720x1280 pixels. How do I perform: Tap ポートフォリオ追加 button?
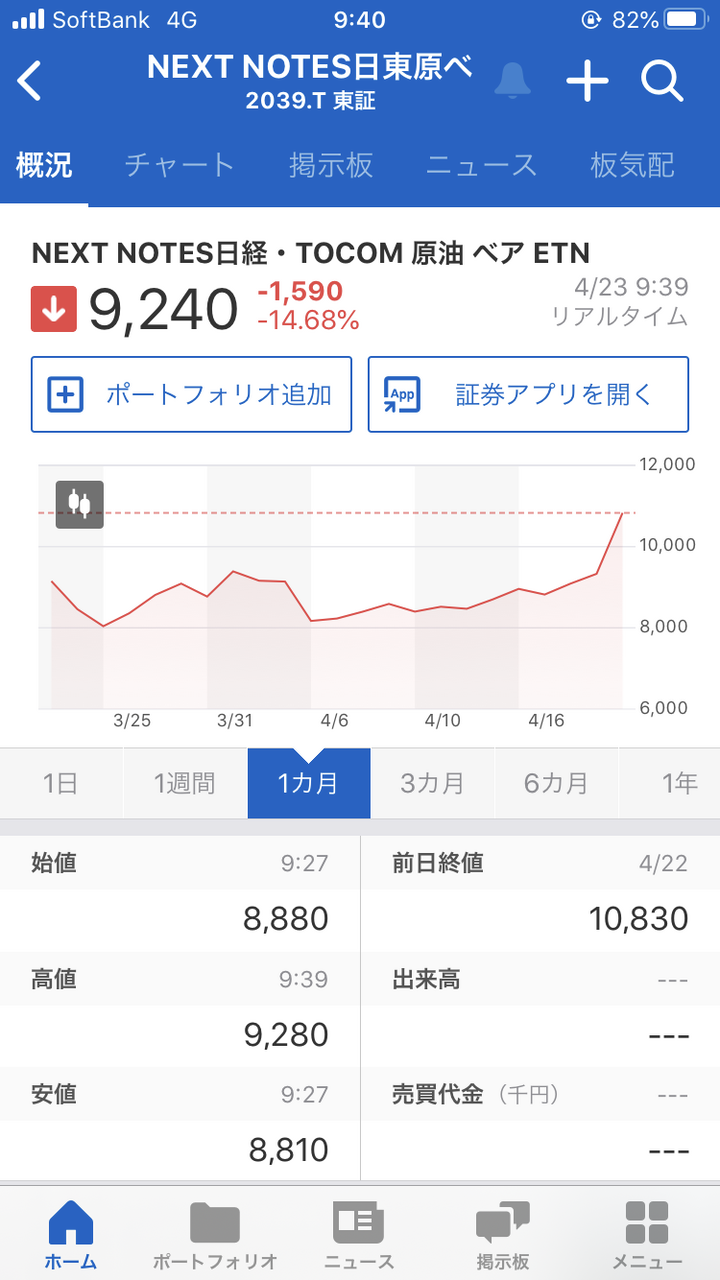coord(191,394)
